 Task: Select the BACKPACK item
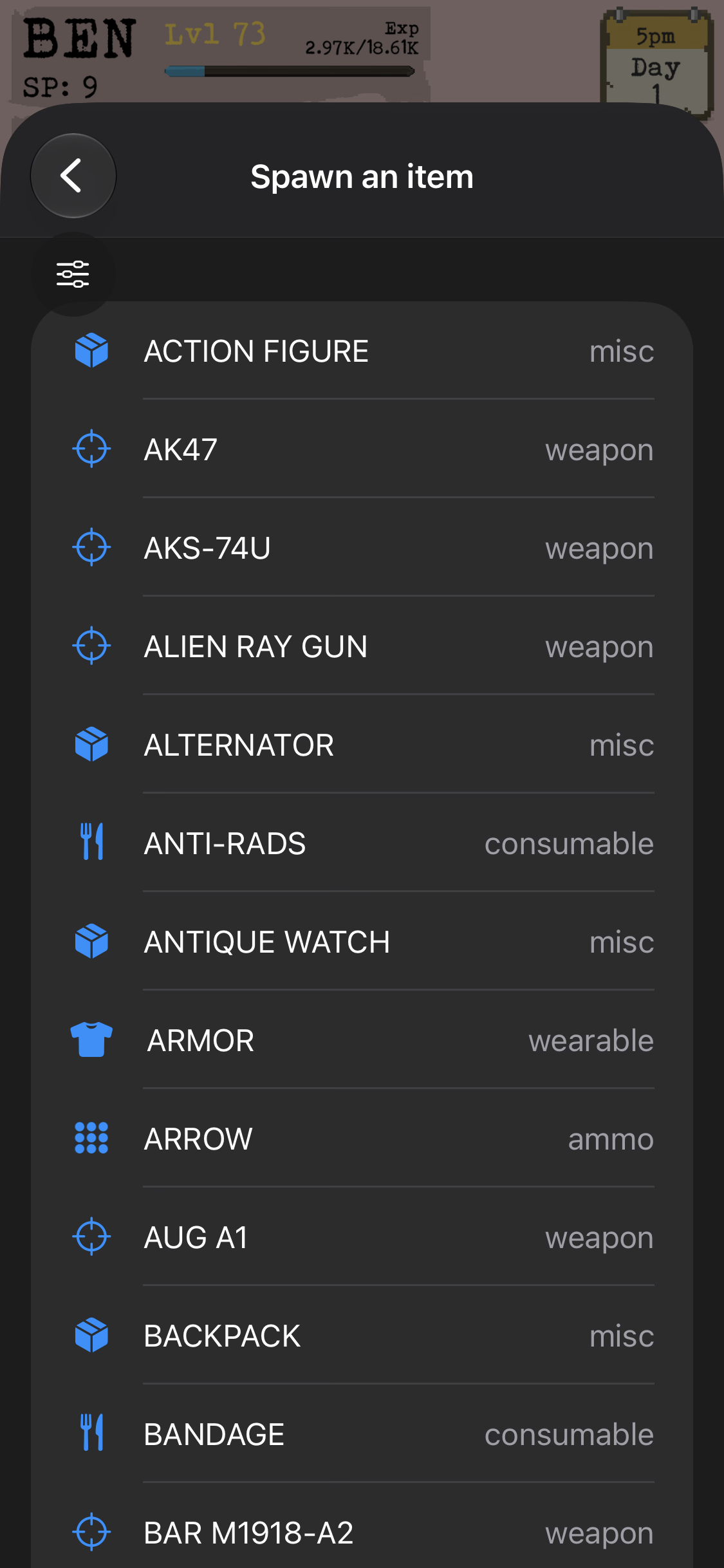coord(362,1336)
